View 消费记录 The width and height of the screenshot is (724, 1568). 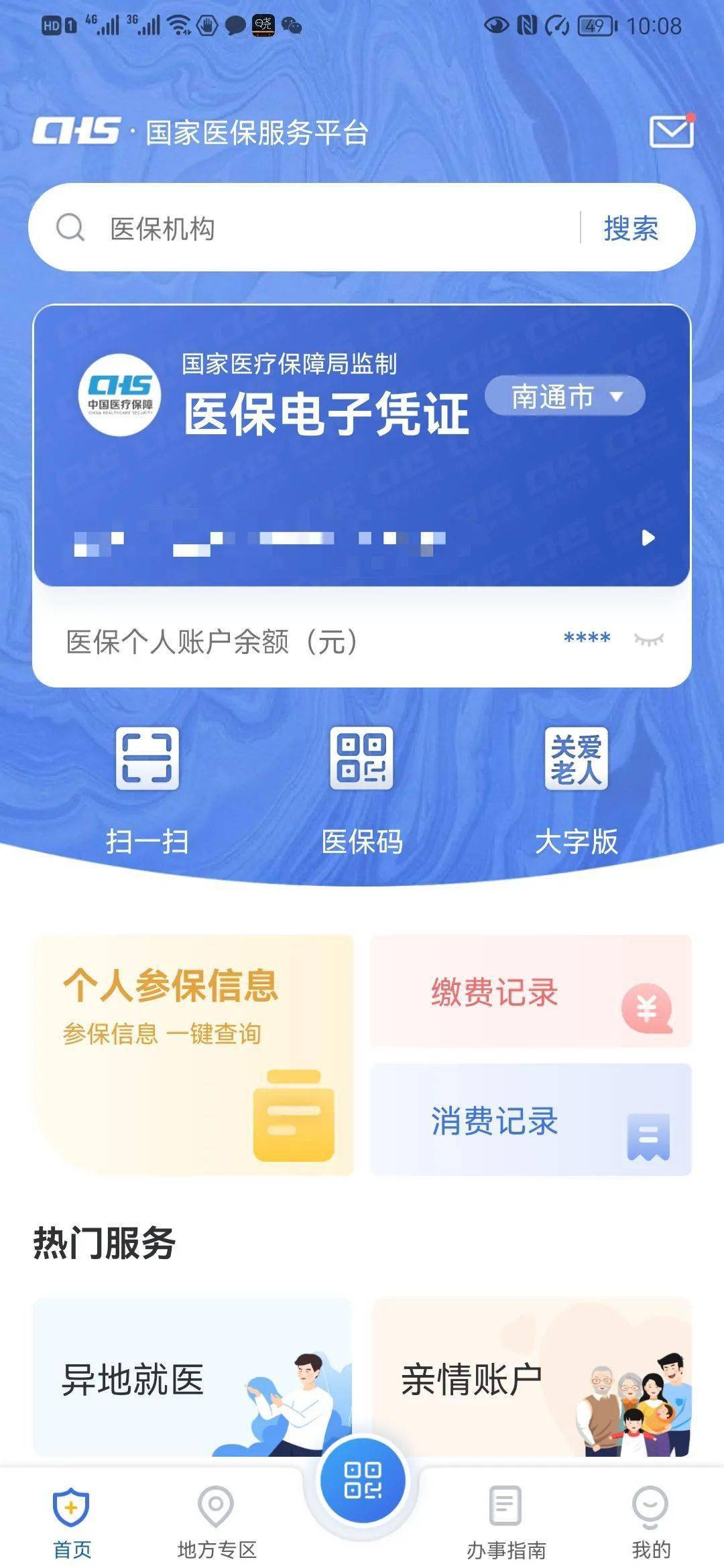530,1120
